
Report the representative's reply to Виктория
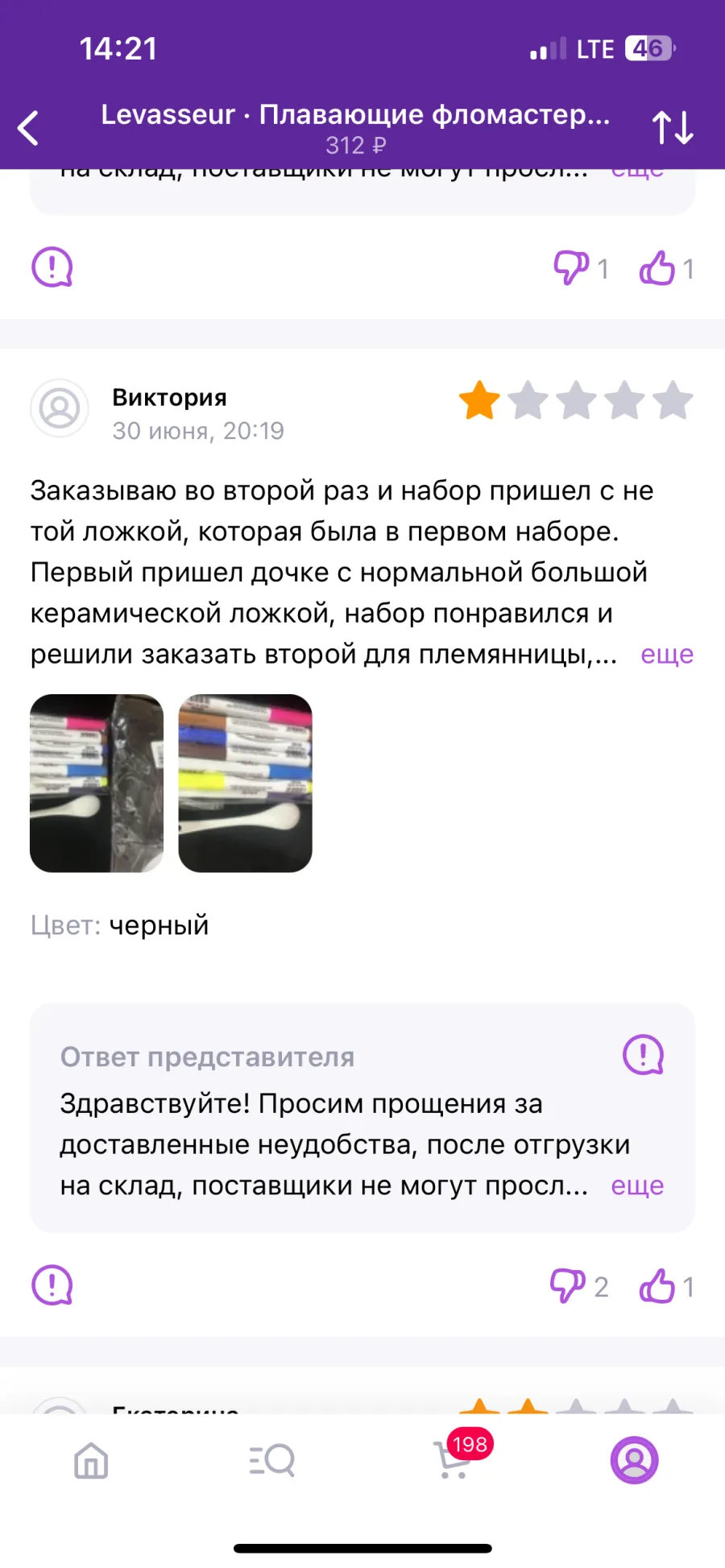point(644,1055)
